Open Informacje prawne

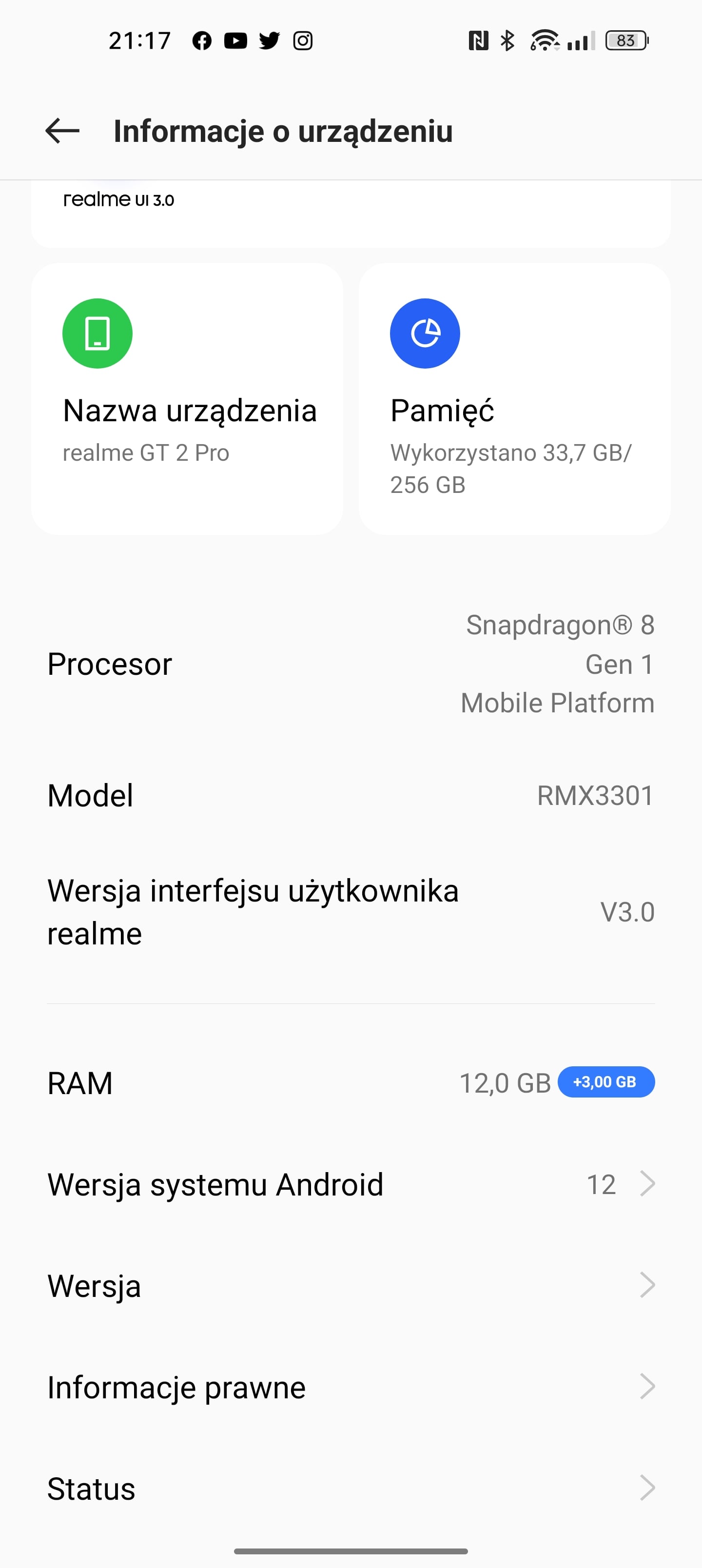click(x=351, y=1387)
